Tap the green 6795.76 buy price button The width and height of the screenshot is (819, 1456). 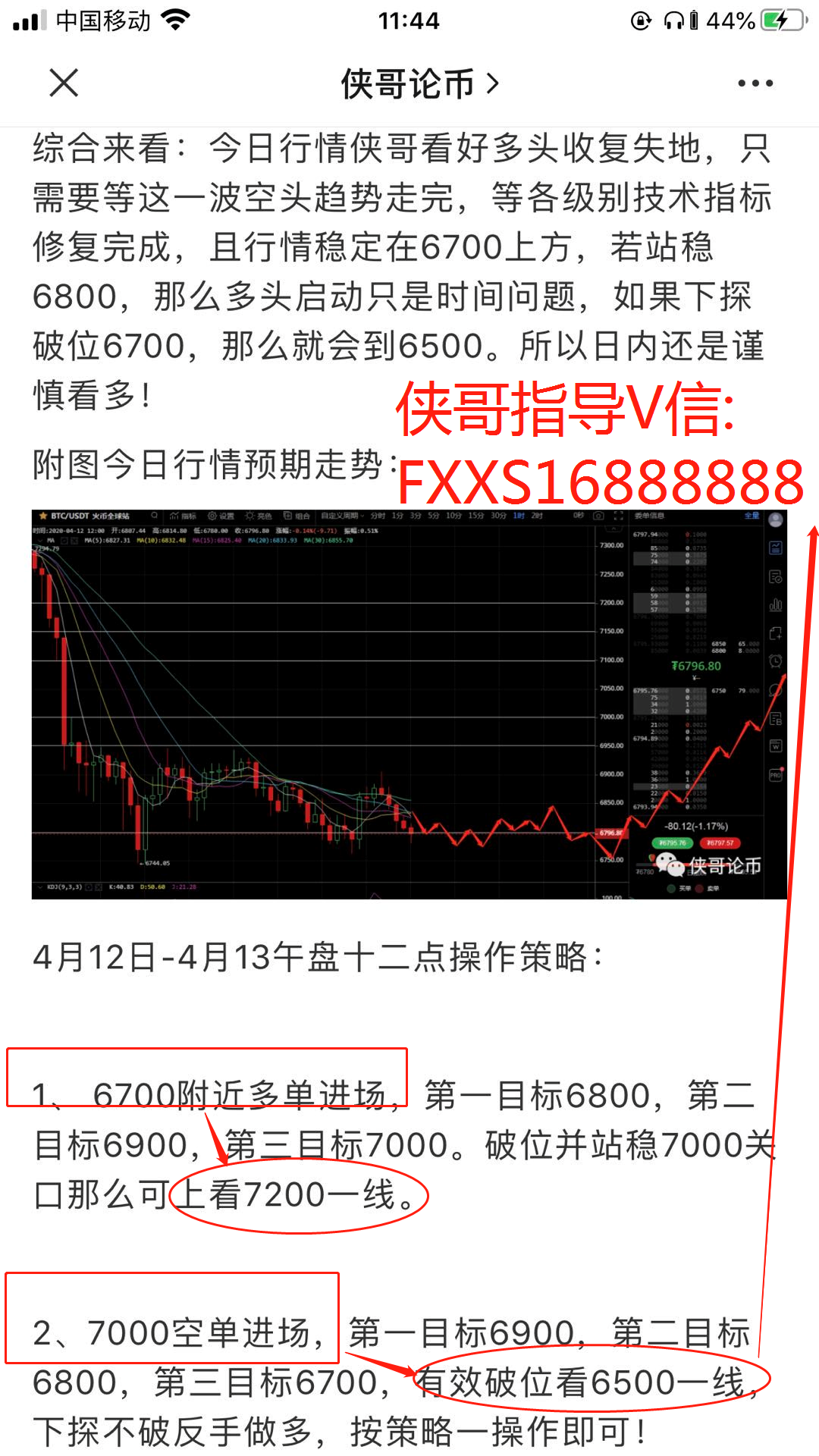[672, 843]
